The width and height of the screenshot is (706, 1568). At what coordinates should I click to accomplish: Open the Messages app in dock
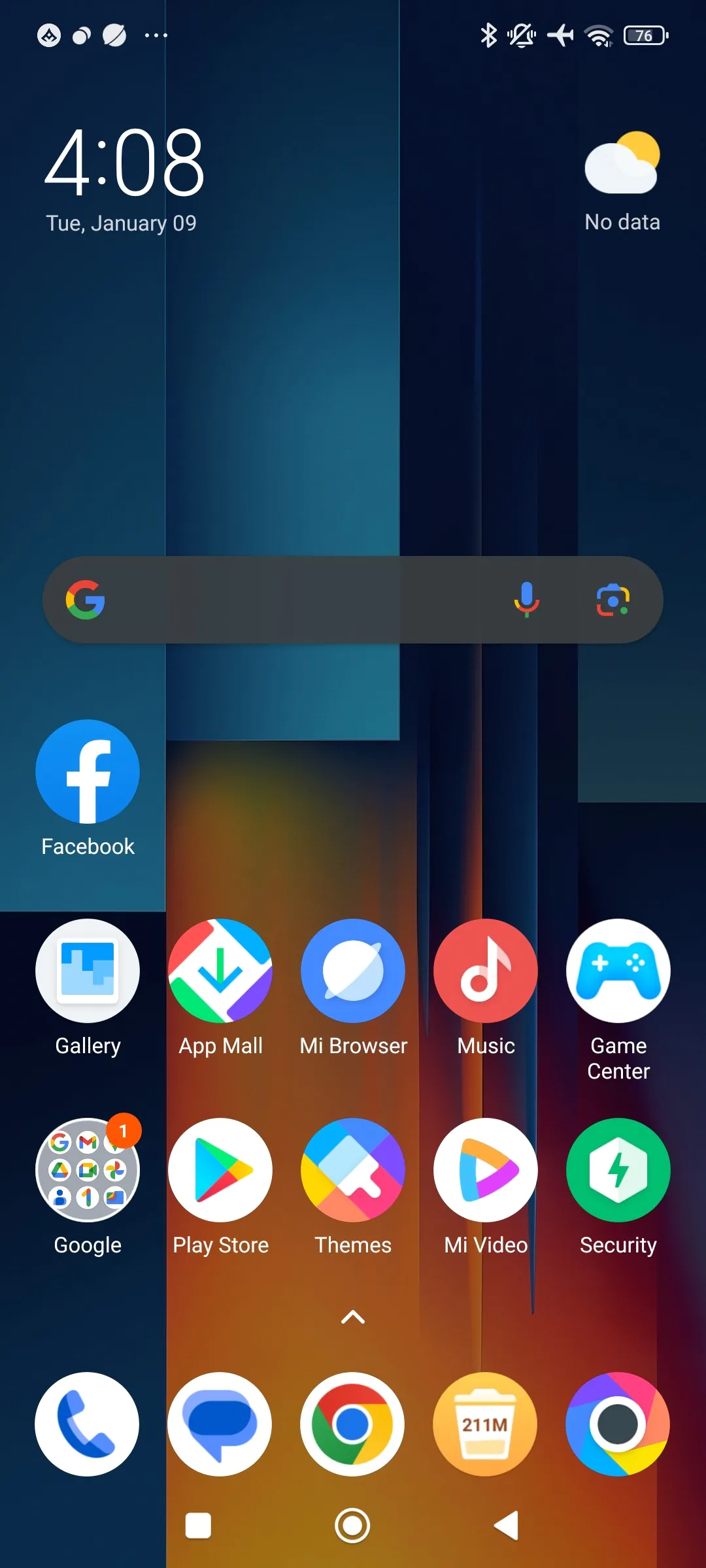(x=220, y=1424)
